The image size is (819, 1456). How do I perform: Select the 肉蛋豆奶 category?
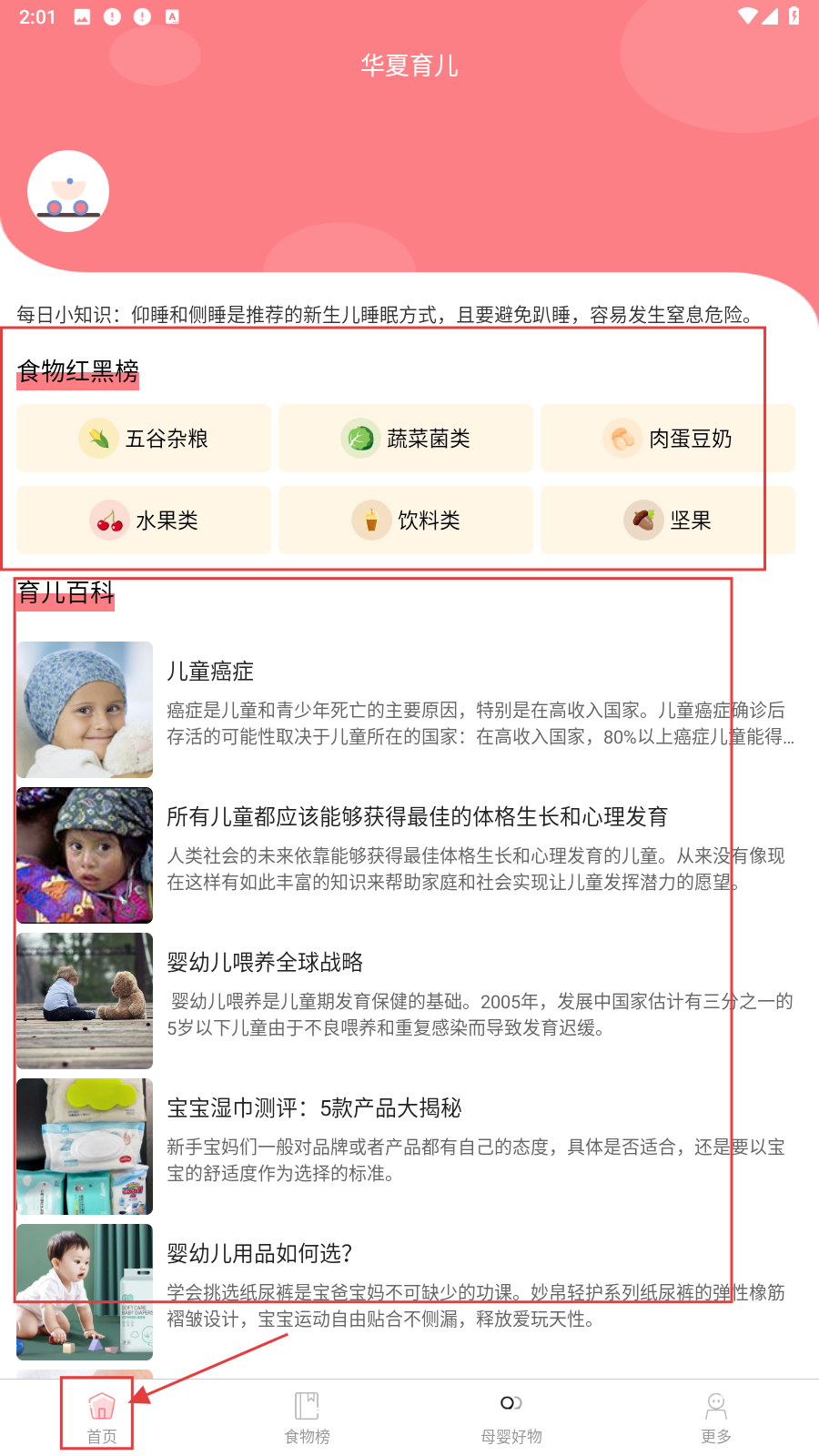point(668,439)
